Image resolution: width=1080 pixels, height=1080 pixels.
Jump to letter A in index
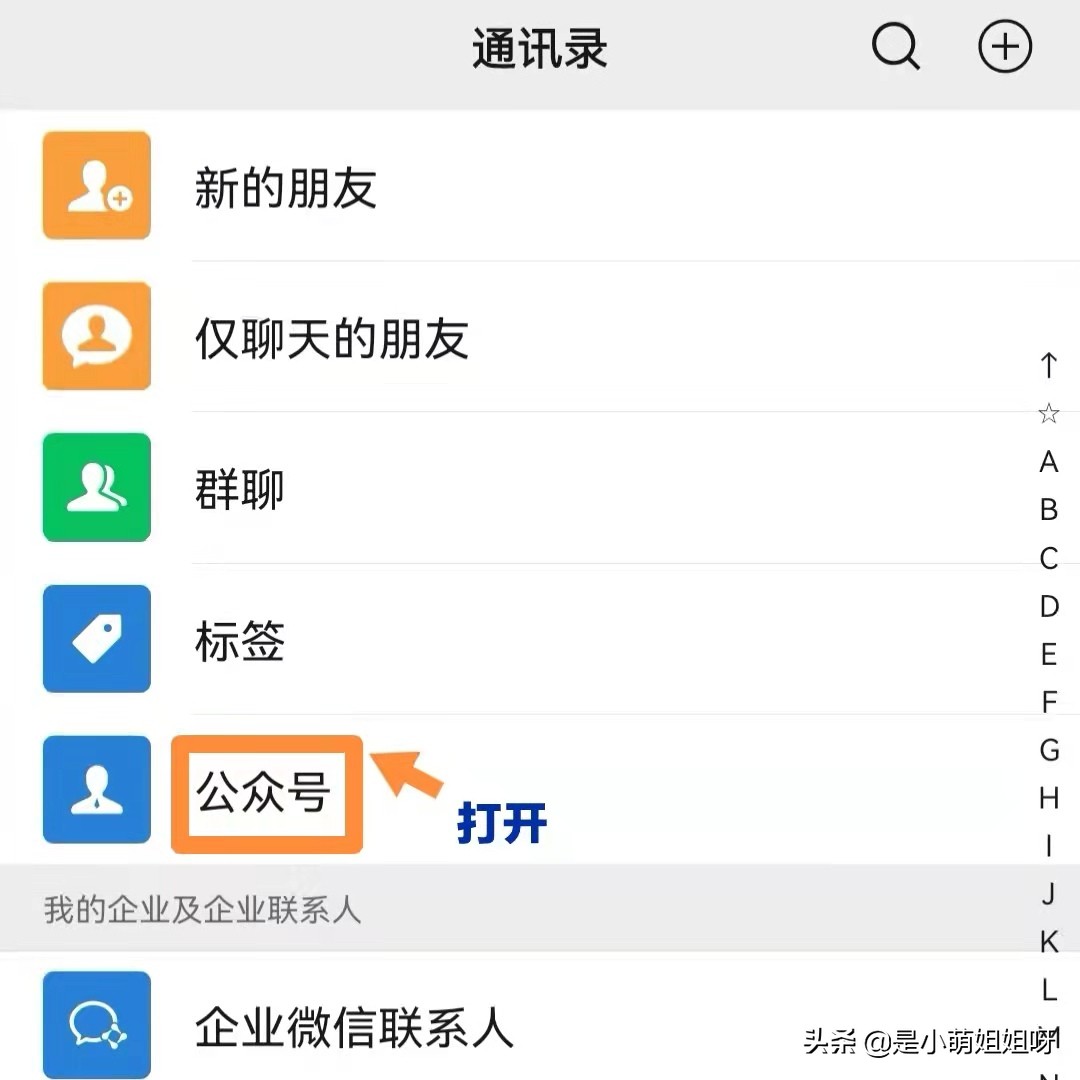click(1048, 462)
